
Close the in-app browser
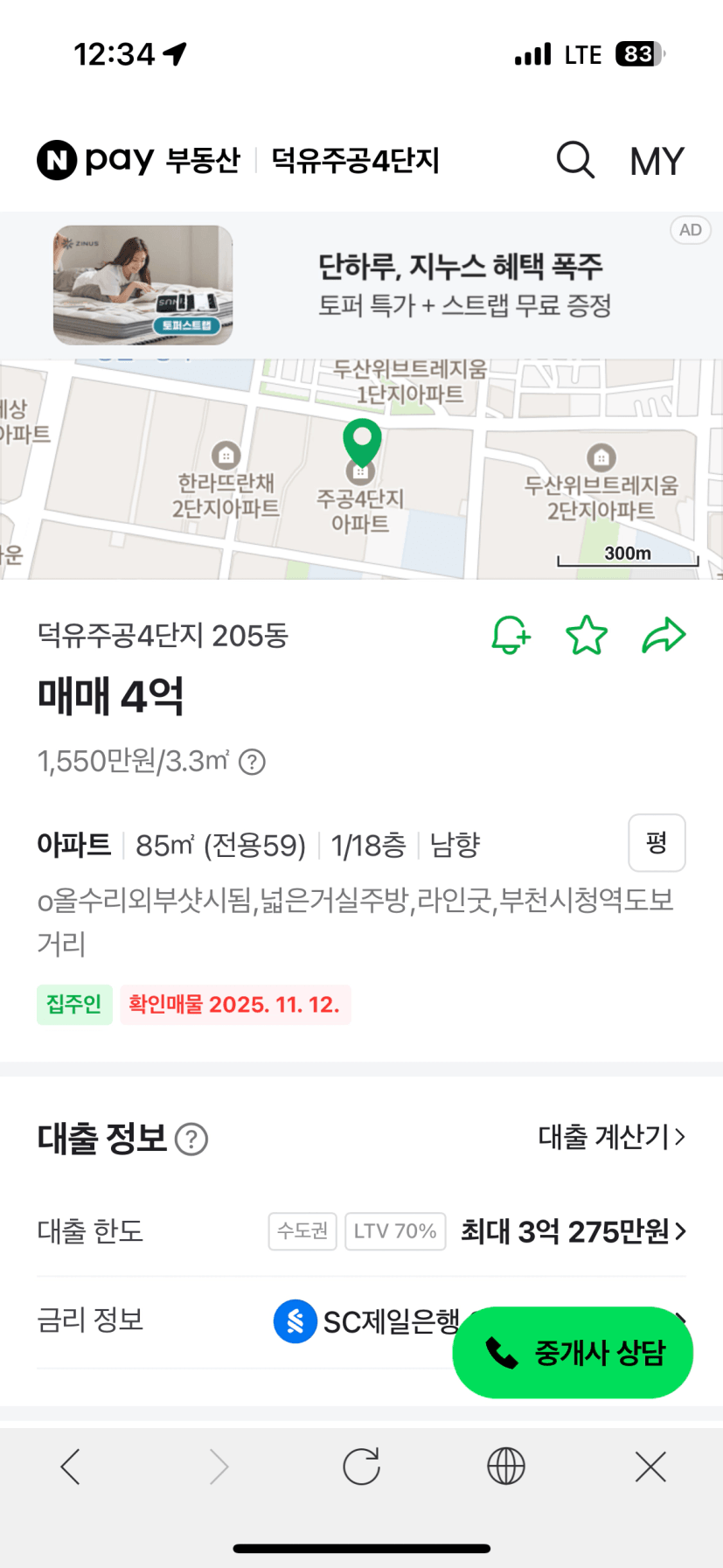click(650, 1467)
